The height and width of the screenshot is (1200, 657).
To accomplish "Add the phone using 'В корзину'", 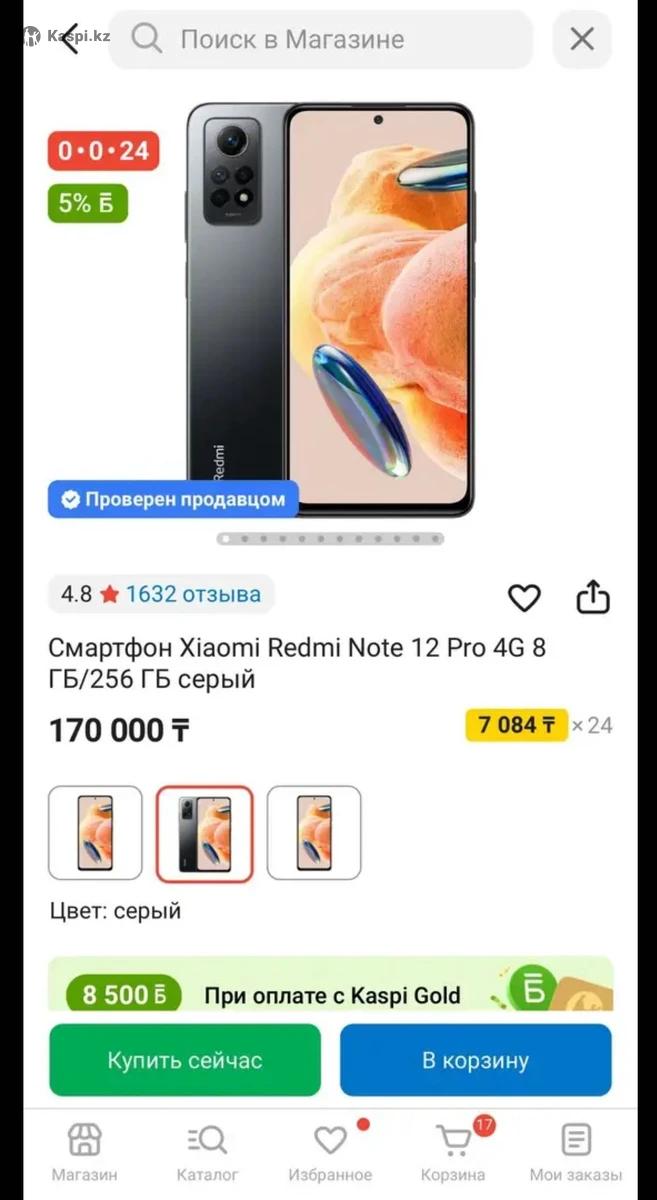I will point(475,1060).
